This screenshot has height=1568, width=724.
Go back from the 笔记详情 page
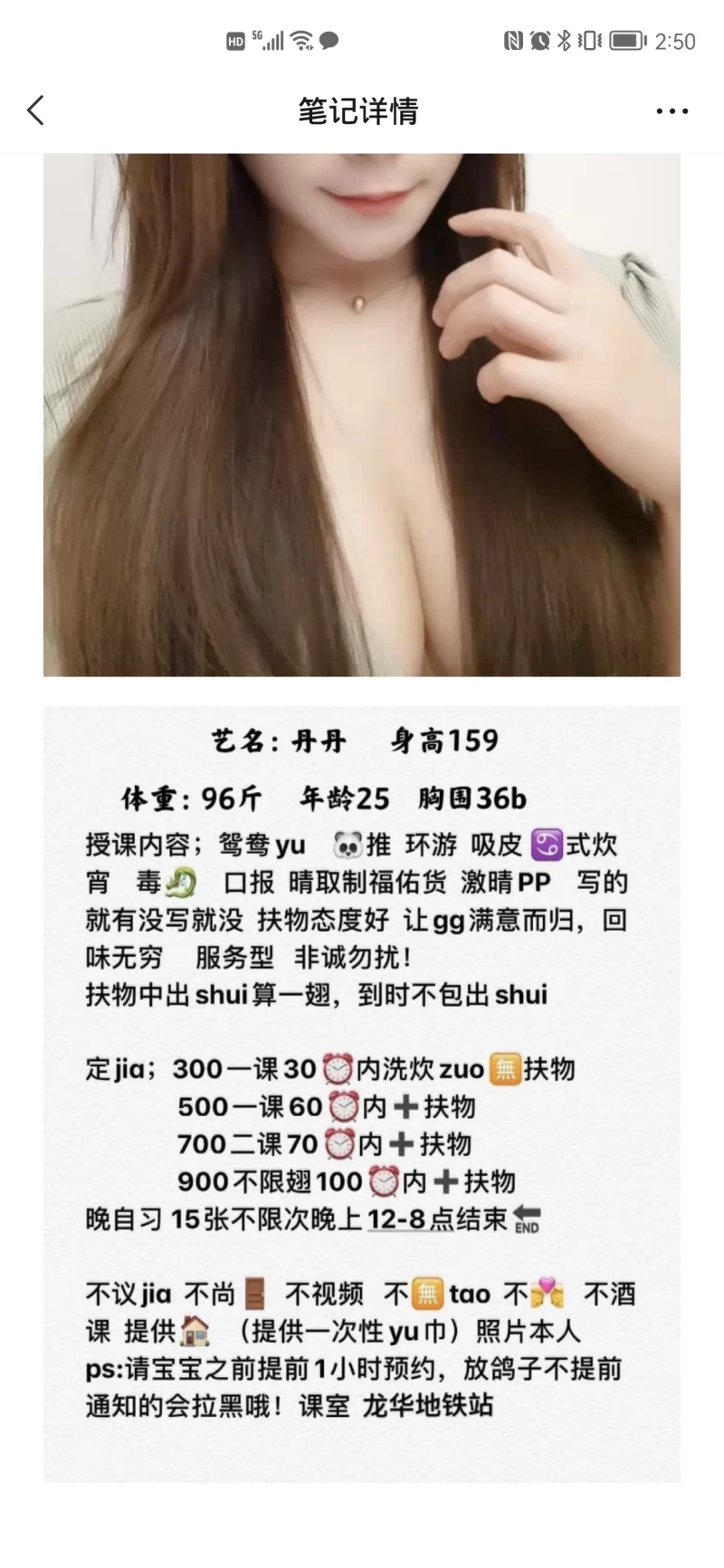click(36, 111)
